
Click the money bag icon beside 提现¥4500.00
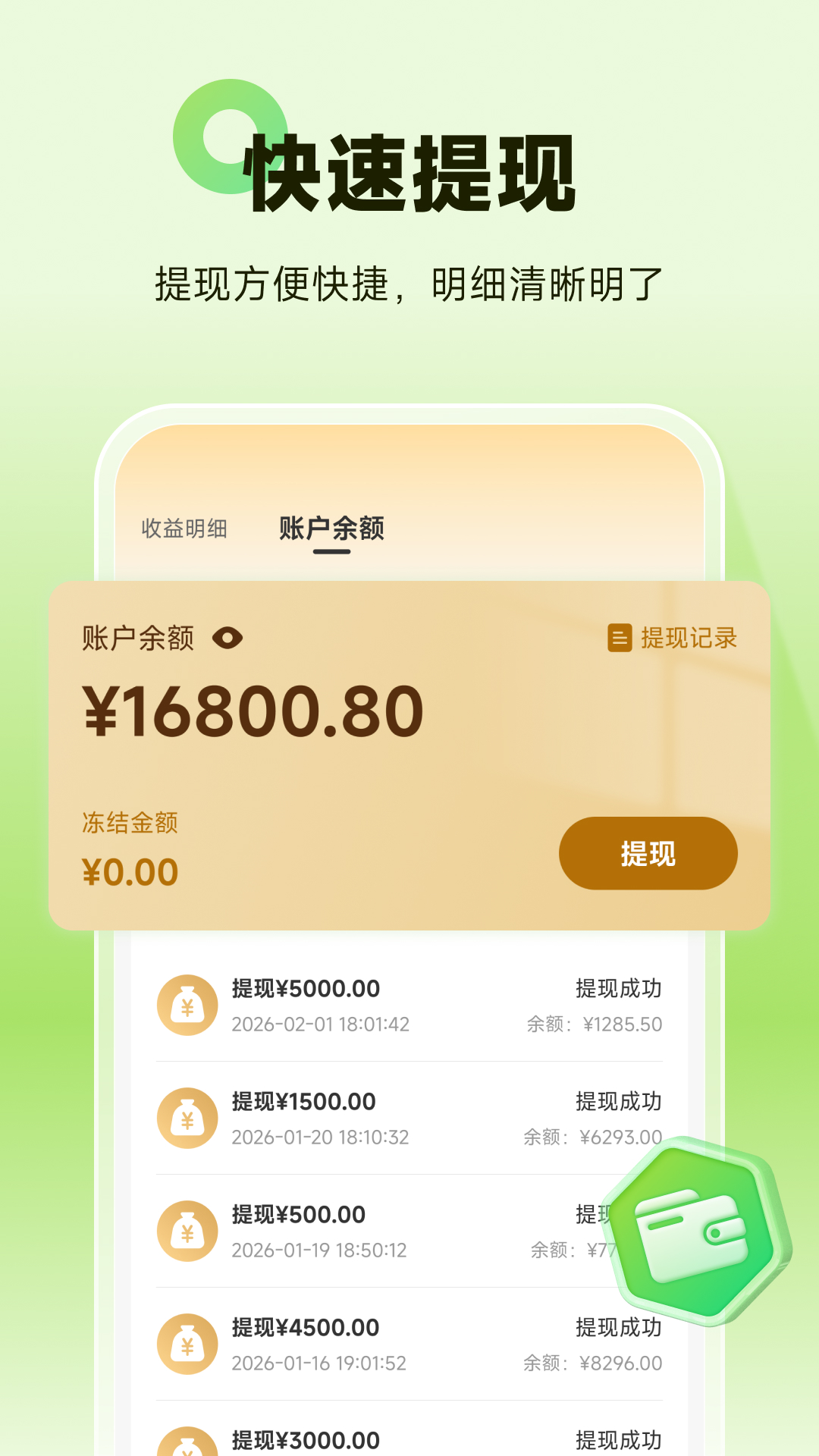(x=188, y=1344)
